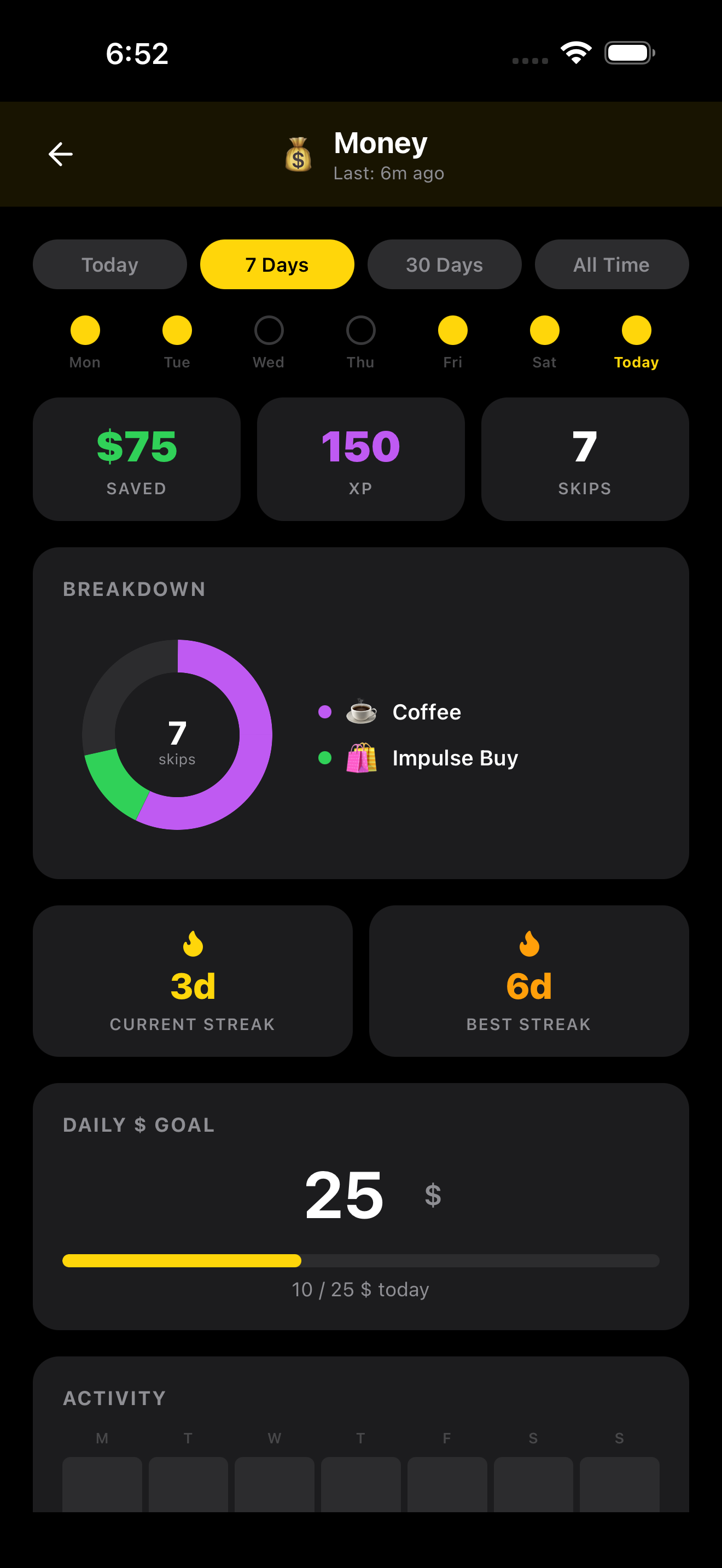722x1568 pixels.
Task: Tap the donut chart showing 7 skips
Action: [177, 734]
